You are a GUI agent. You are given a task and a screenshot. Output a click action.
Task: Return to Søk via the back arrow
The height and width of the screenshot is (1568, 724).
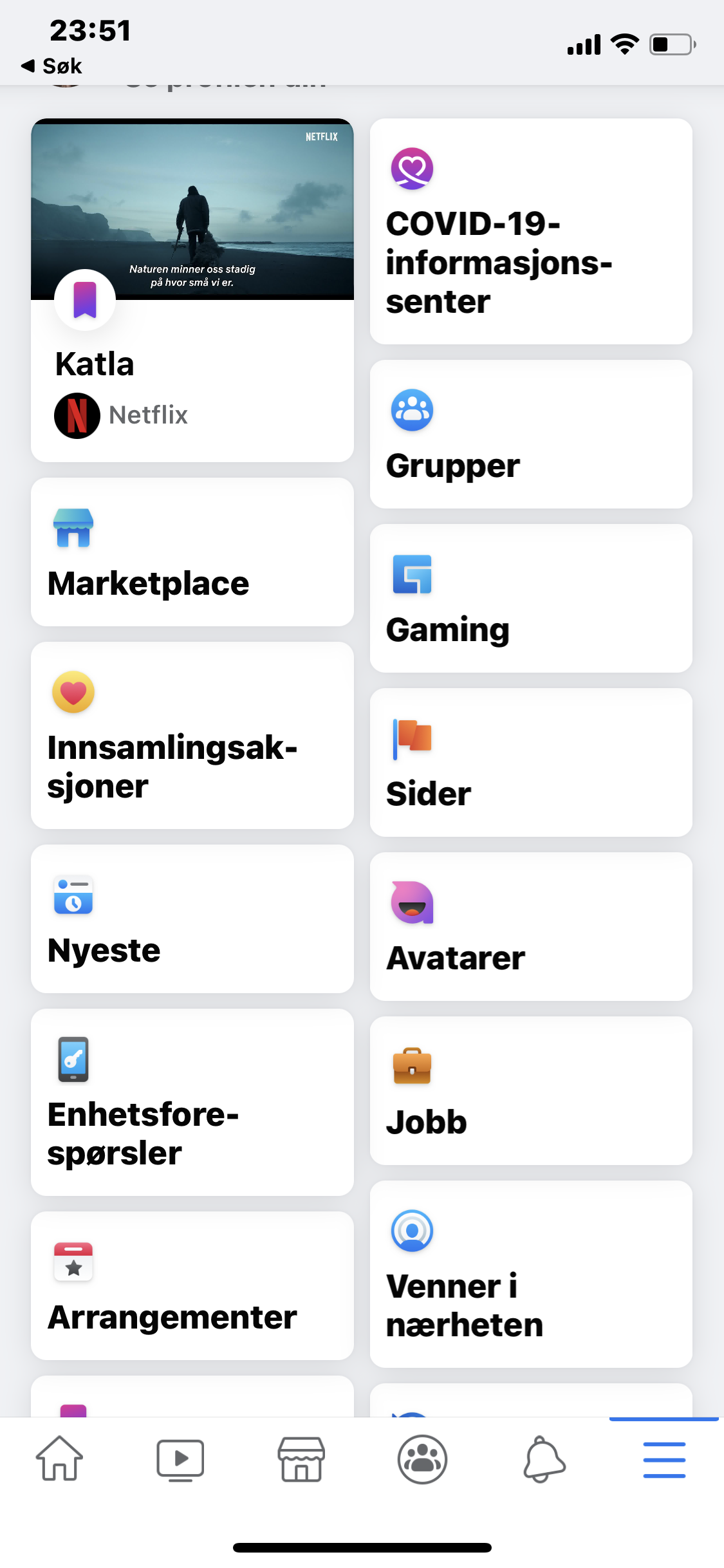[x=51, y=66]
